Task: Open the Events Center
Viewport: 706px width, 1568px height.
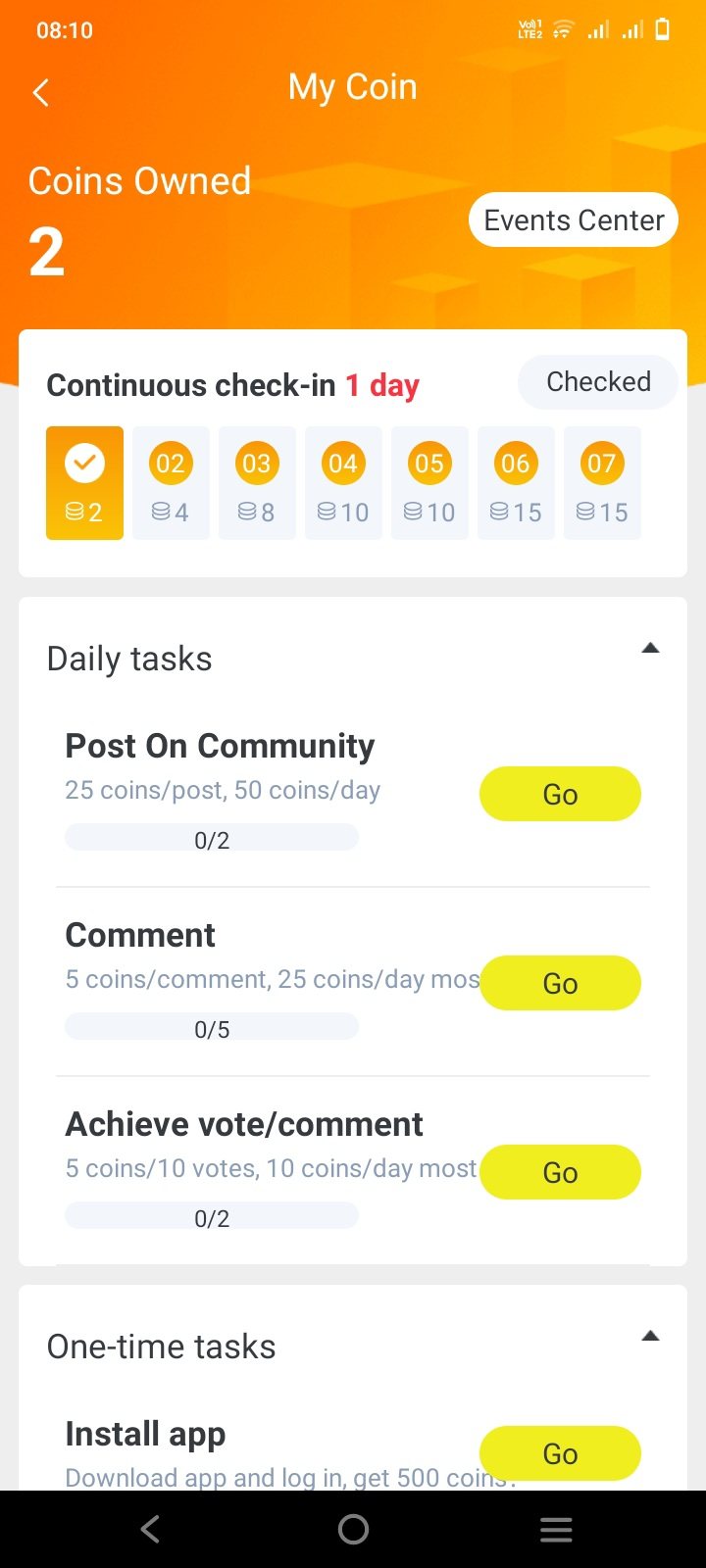Action: (x=574, y=220)
